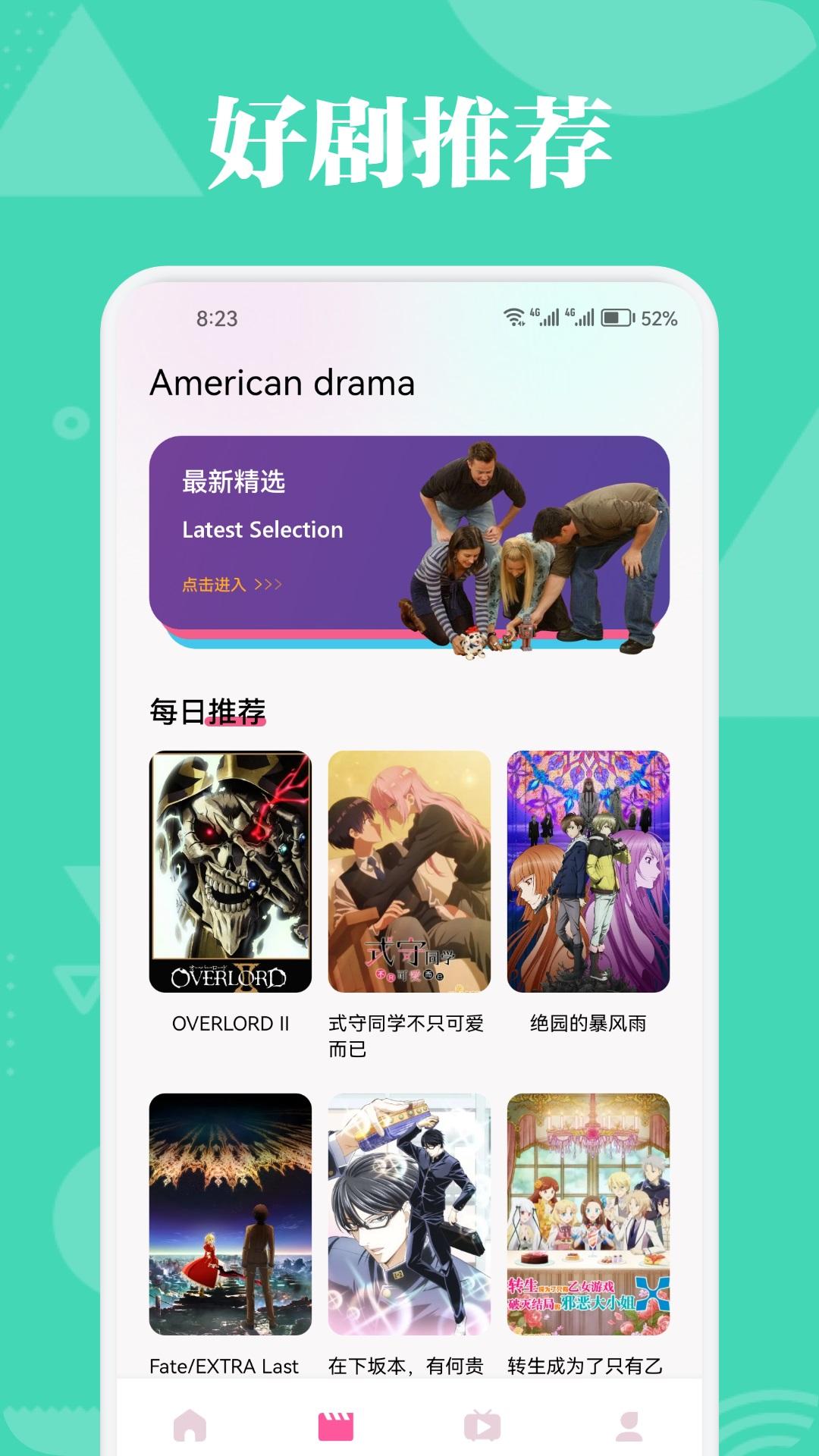
Task: Open the 在下坂本 thumbnail
Action: 409,1213
